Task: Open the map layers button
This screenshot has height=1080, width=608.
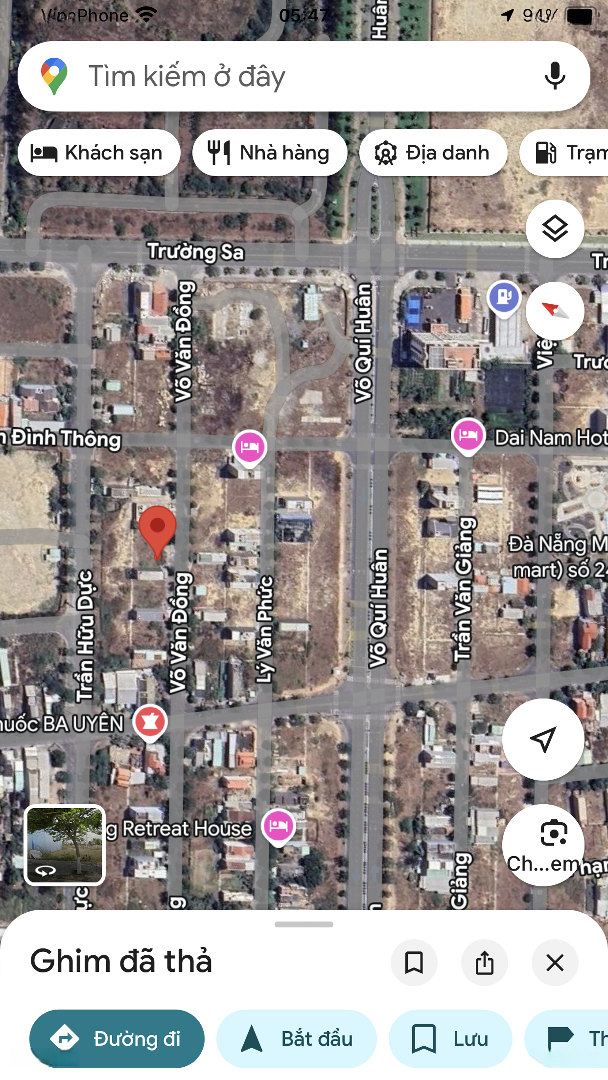Action: coord(555,229)
